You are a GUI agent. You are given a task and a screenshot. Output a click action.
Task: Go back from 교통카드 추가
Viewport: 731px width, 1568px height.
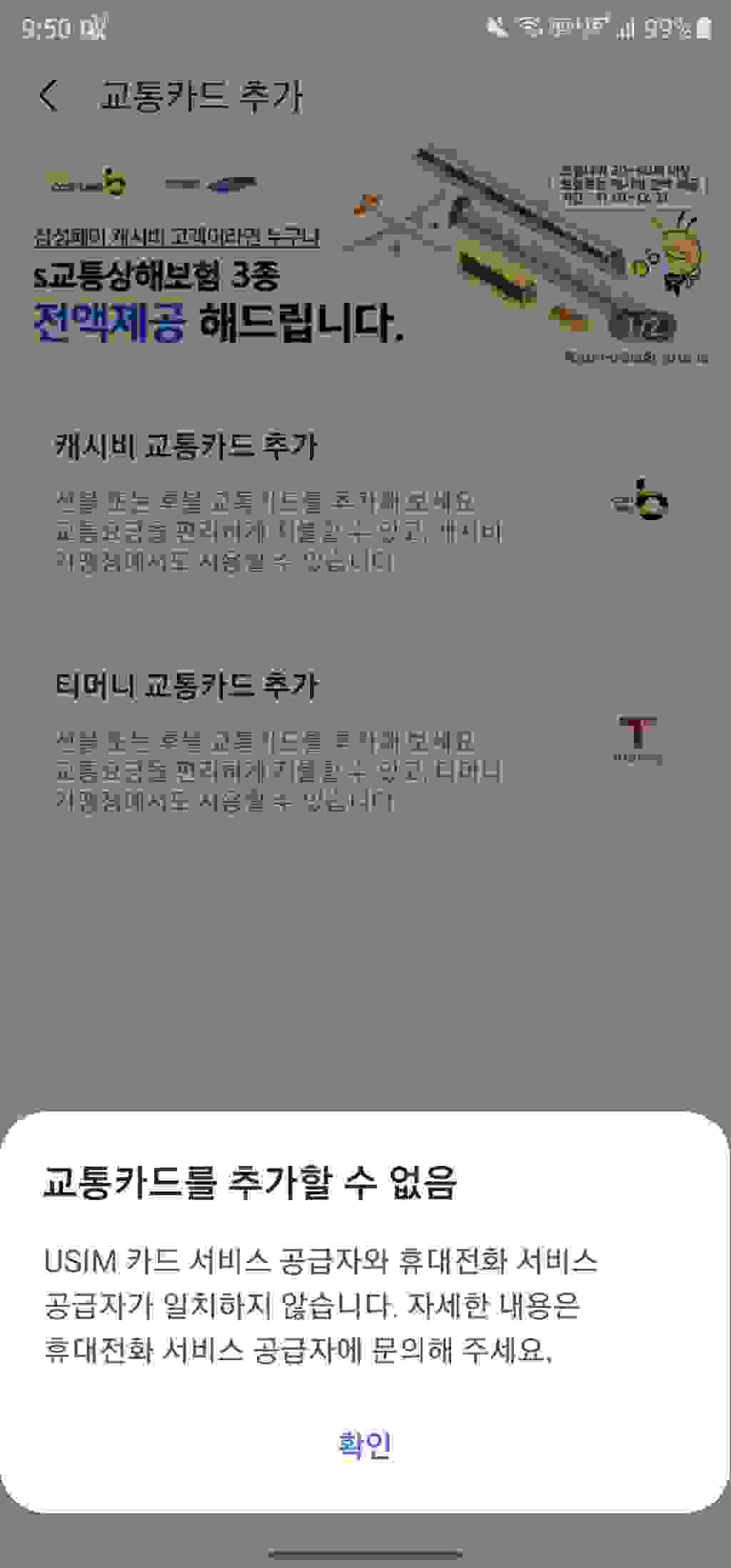pos(48,95)
